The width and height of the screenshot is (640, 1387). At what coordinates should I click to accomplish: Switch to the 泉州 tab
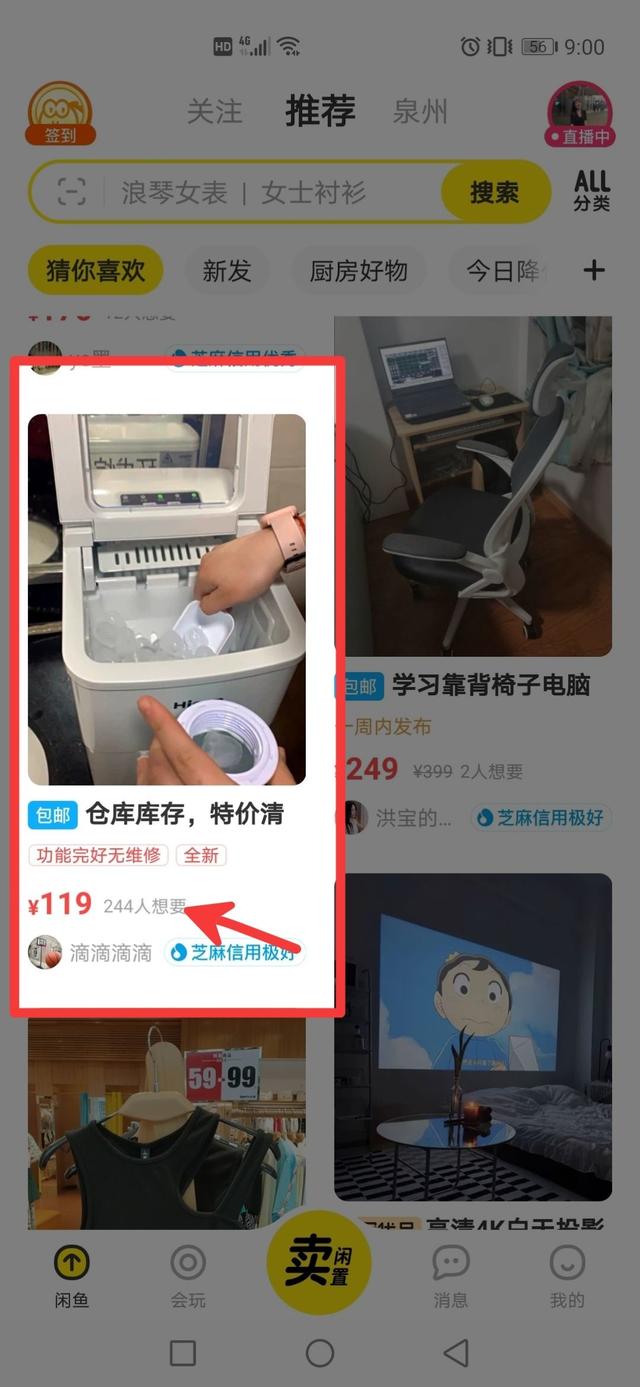tap(420, 111)
